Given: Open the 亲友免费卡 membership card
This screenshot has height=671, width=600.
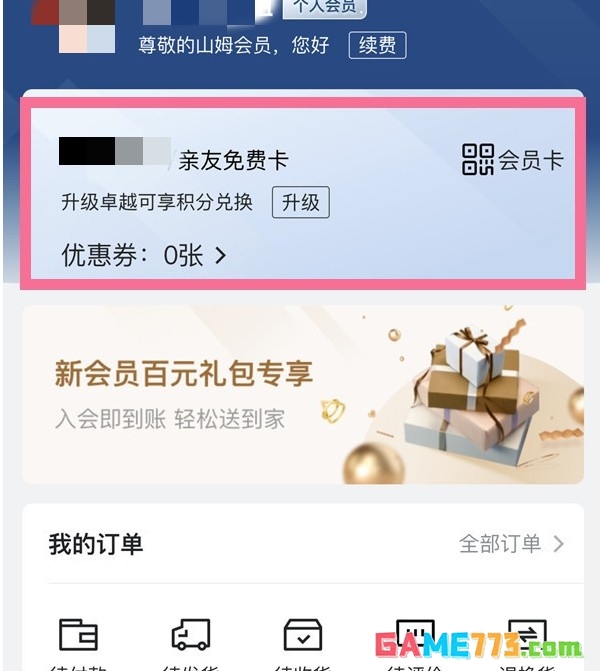Looking at the screenshot, I should (x=233, y=160).
